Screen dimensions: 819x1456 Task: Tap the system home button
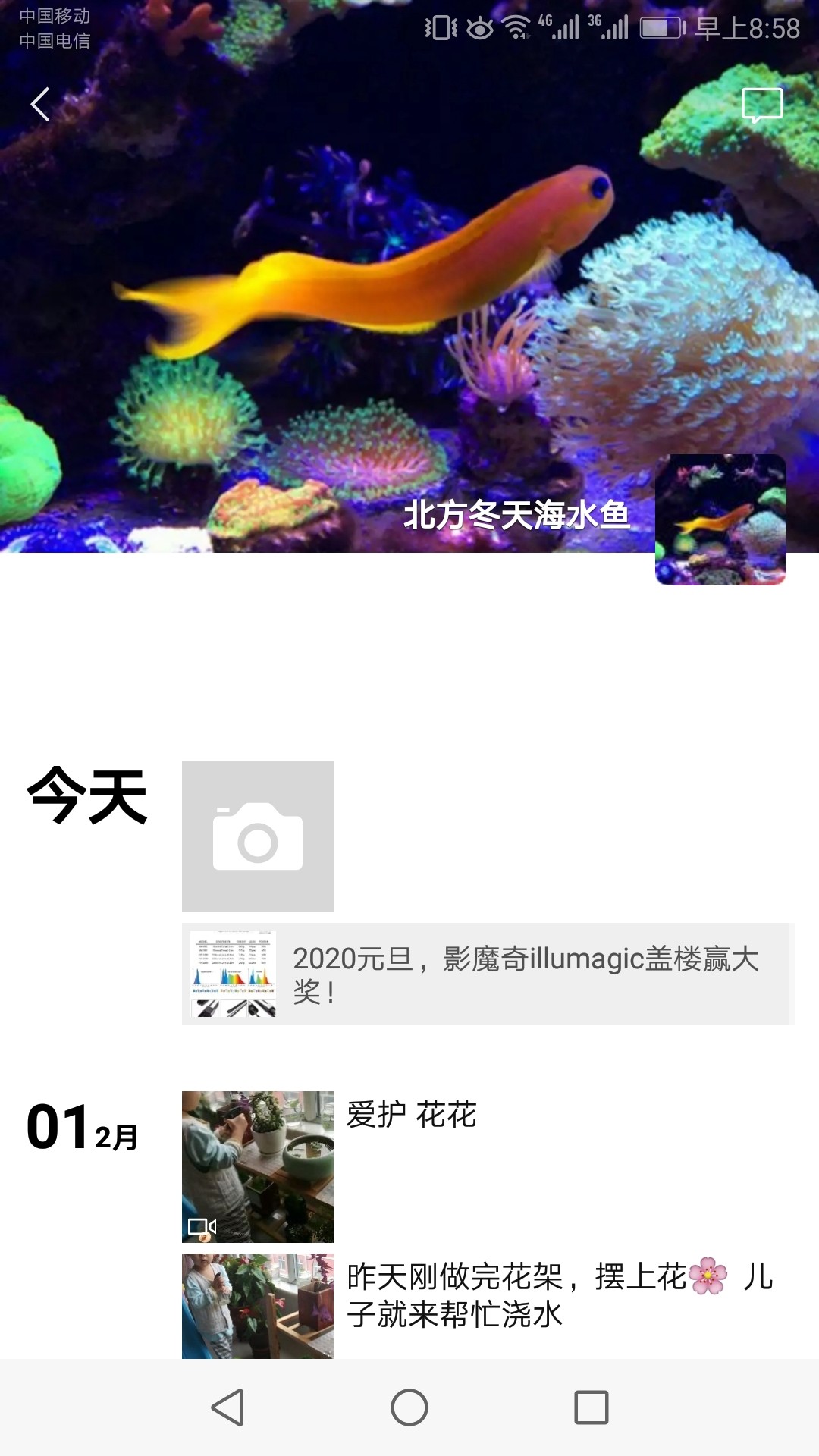coord(409,1407)
